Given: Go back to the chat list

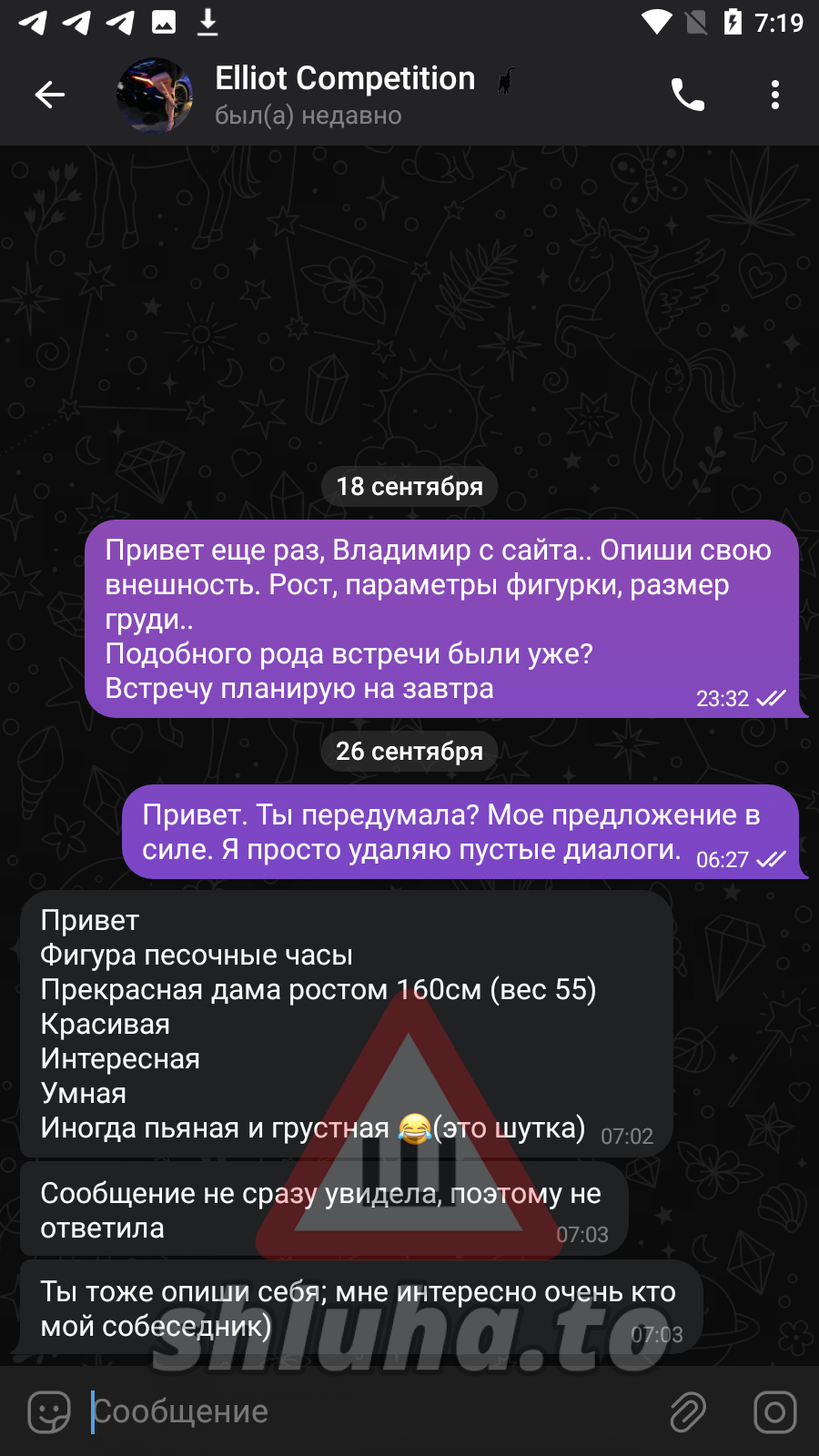Looking at the screenshot, I should click(x=50, y=95).
